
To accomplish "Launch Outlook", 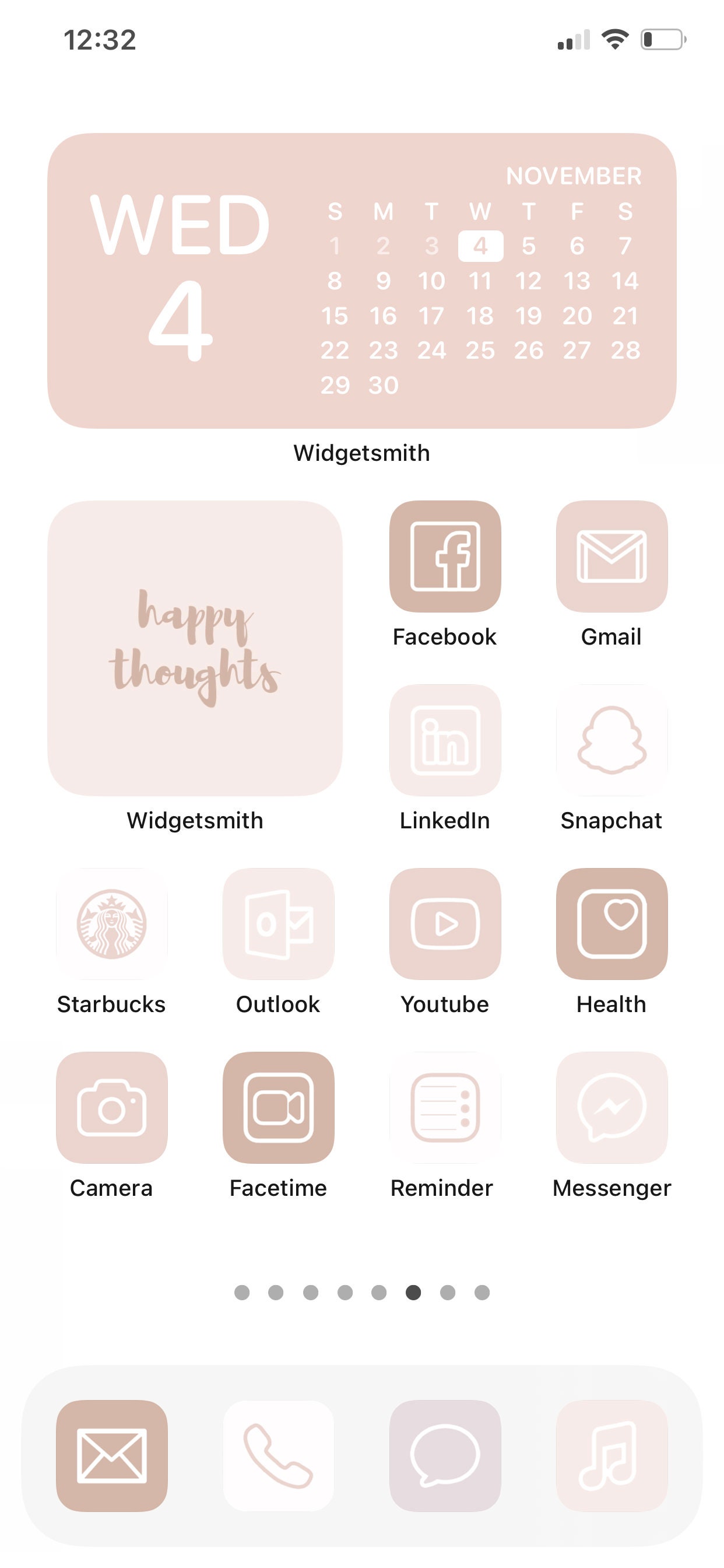I will tap(279, 924).
